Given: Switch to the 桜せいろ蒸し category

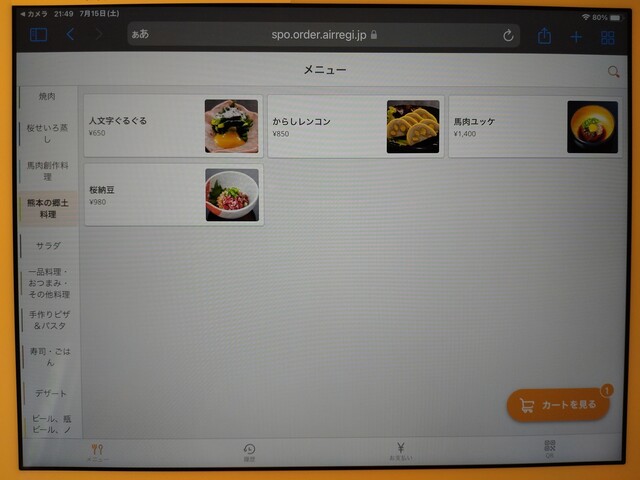Looking at the screenshot, I should coord(47,134).
